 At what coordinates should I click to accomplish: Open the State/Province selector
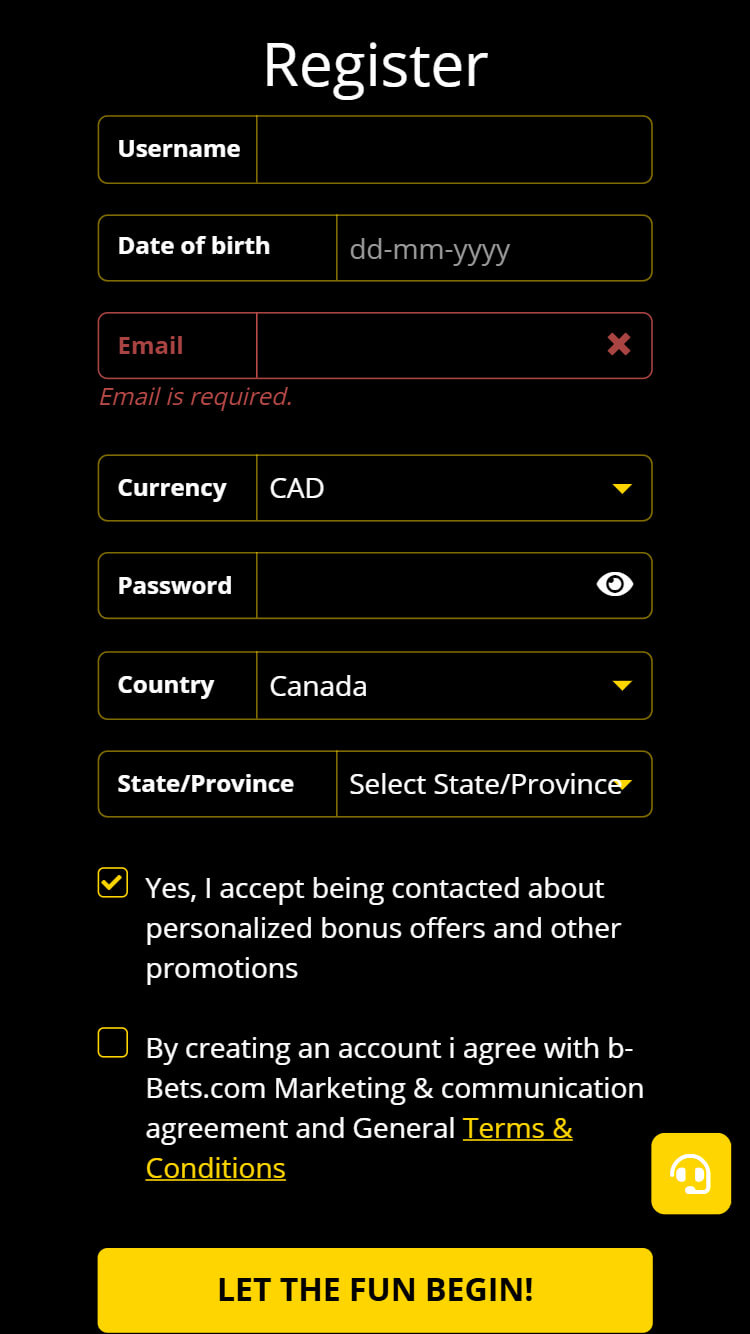[x=494, y=784]
